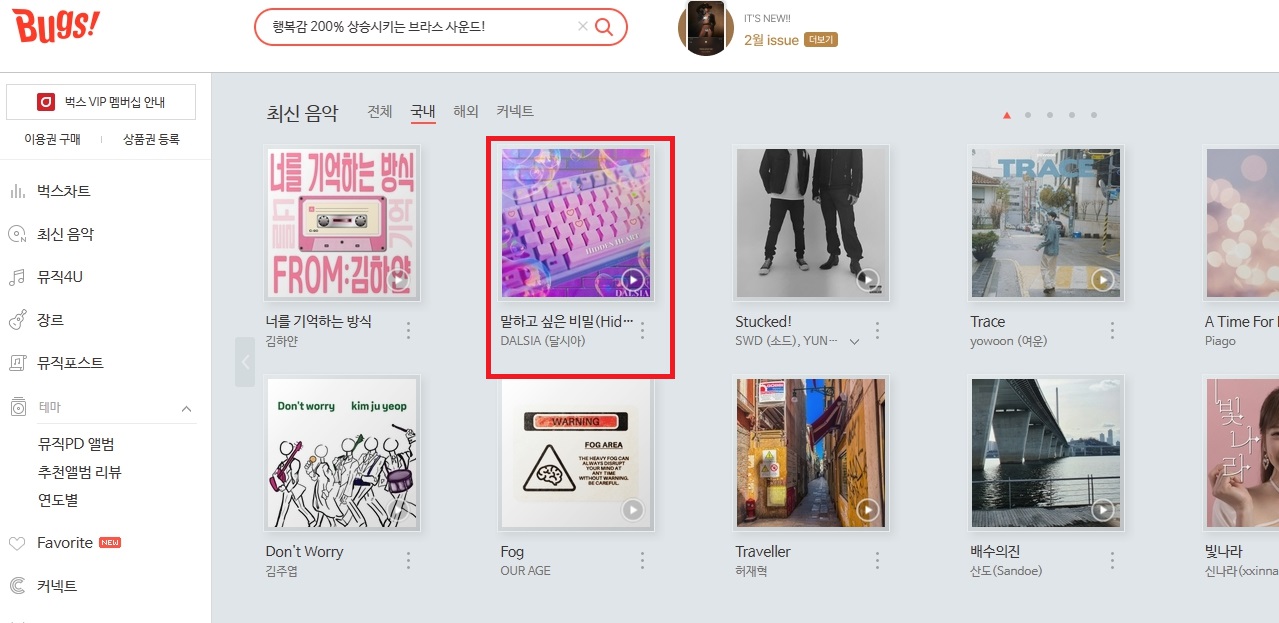Switch to the 전체 tab
1279x623 pixels.
[x=380, y=111]
